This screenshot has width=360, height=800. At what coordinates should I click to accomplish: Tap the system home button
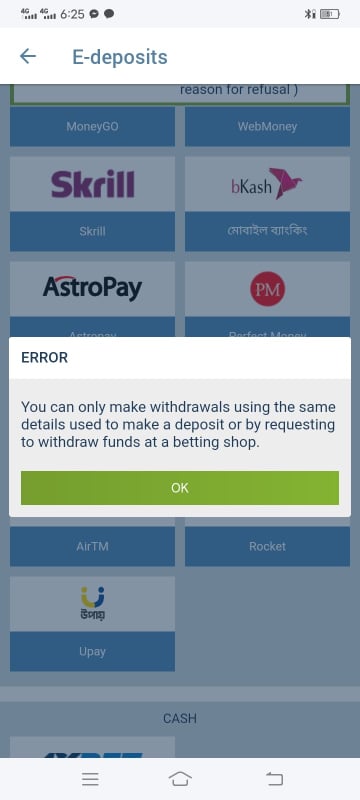tap(180, 779)
